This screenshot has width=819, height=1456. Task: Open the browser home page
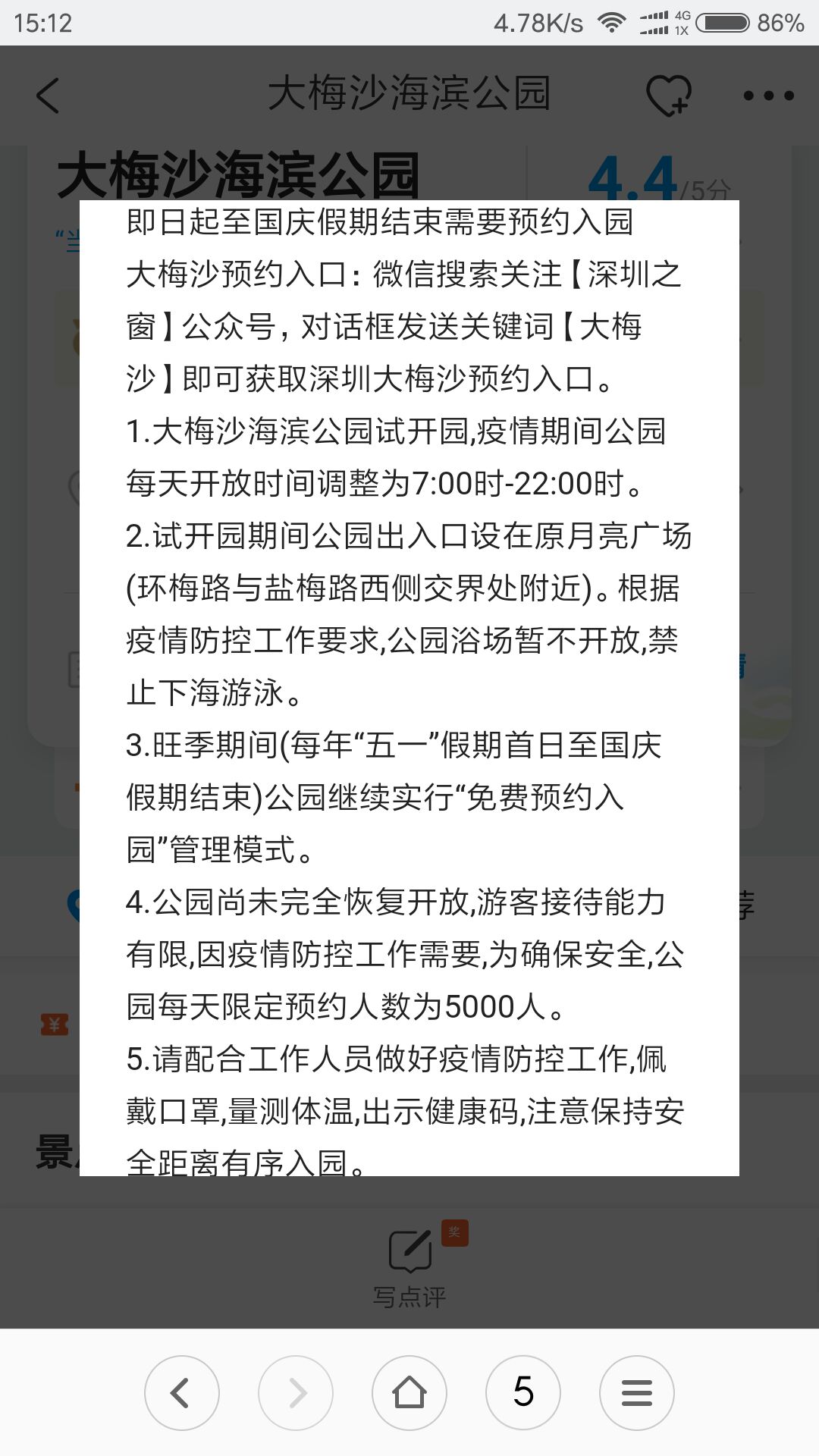(409, 1393)
